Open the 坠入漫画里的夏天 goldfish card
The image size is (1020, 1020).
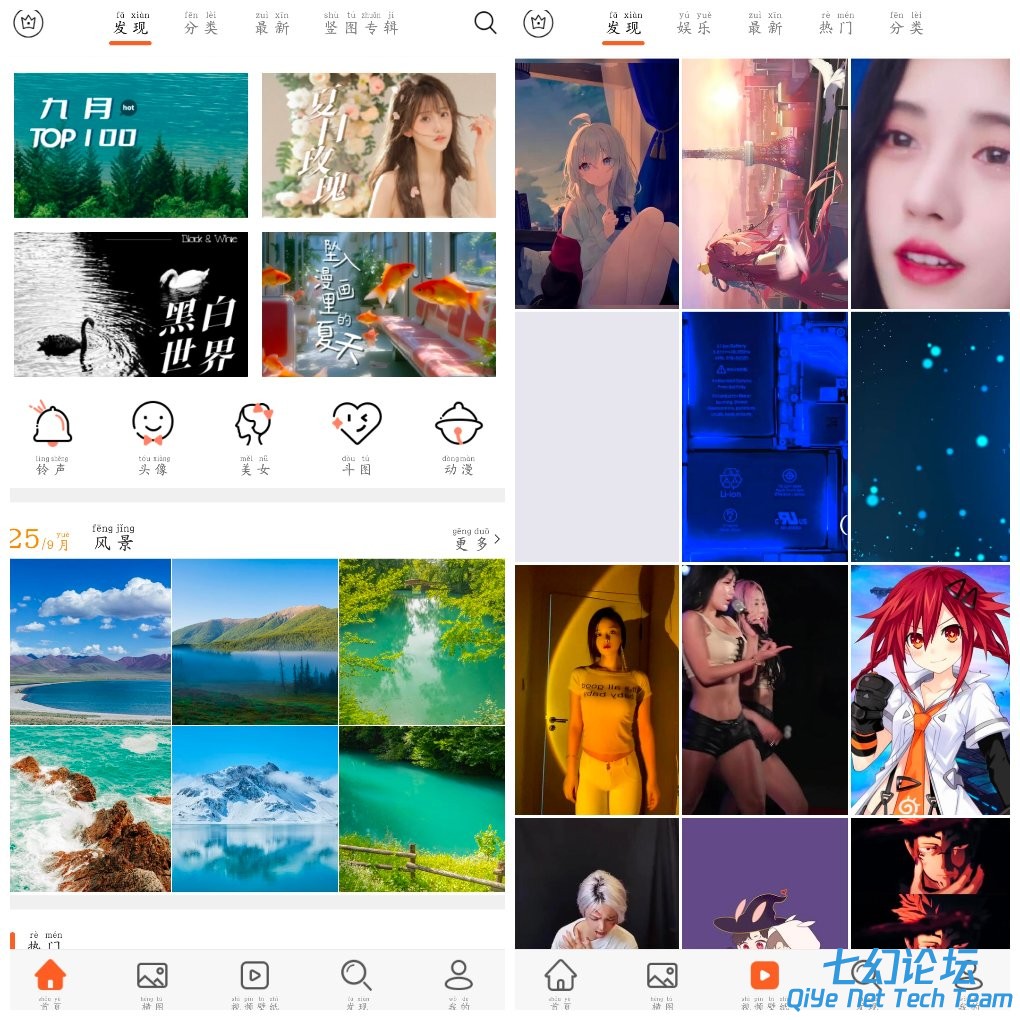click(379, 305)
